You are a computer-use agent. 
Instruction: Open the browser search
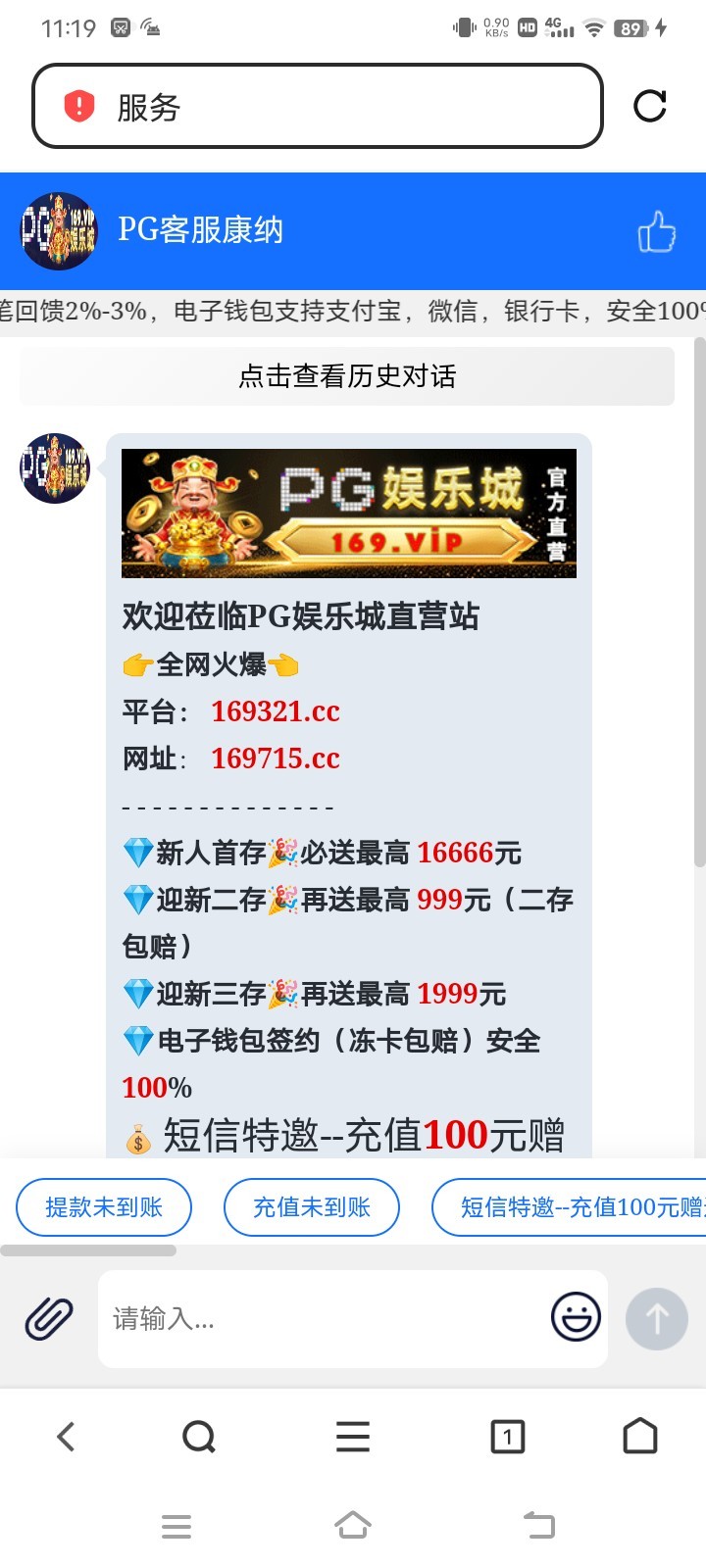pos(199,1437)
